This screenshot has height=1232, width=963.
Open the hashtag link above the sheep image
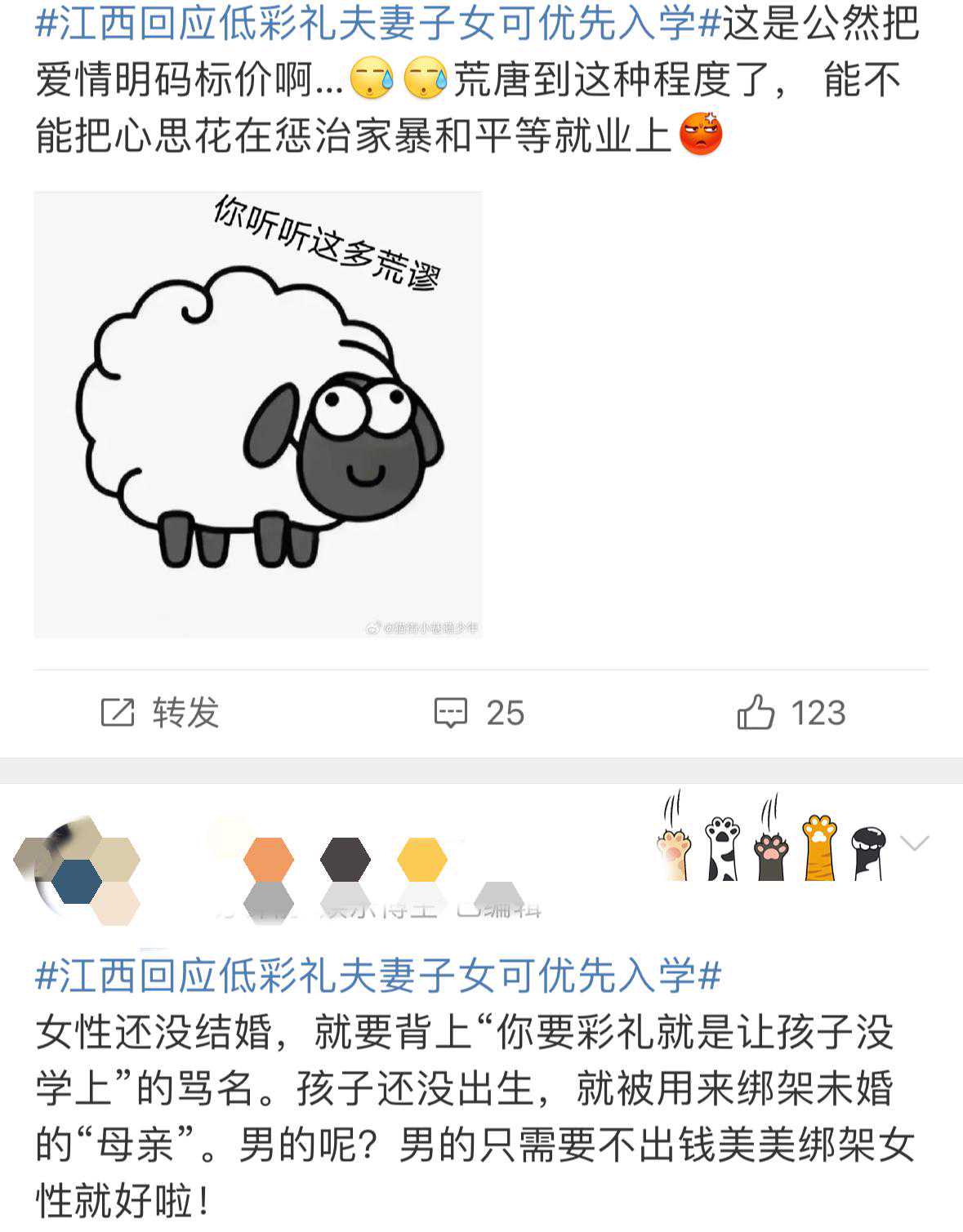[379, 24]
